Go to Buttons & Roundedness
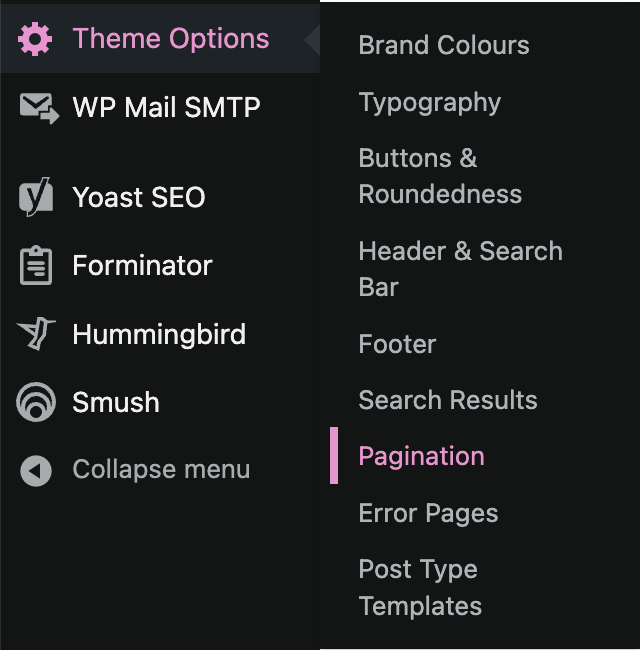 tap(439, 176)
